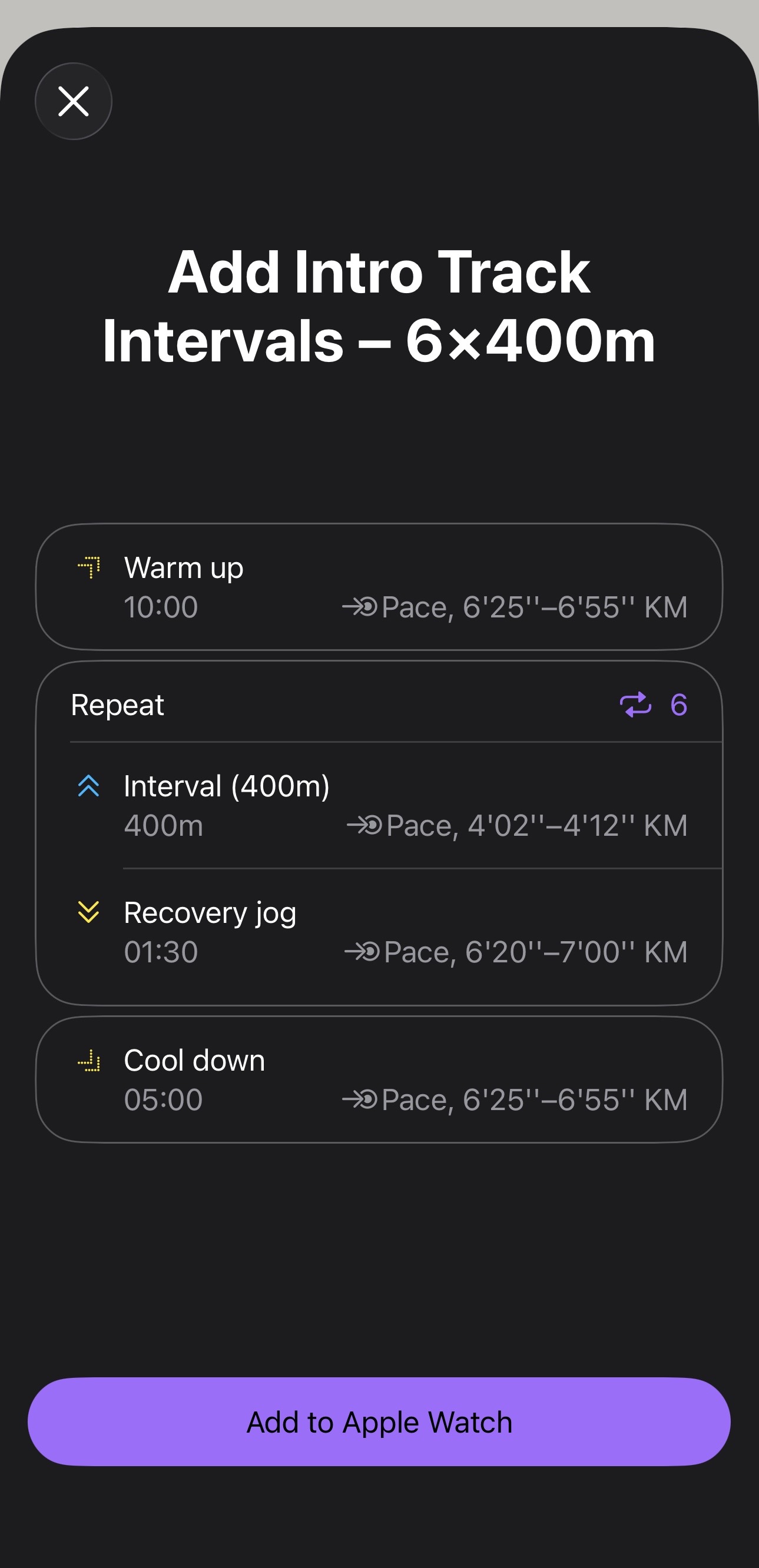Screen dimensions: 759x1568
Task: Click the pace target icon on Cool down
Action: (359, 1099)
